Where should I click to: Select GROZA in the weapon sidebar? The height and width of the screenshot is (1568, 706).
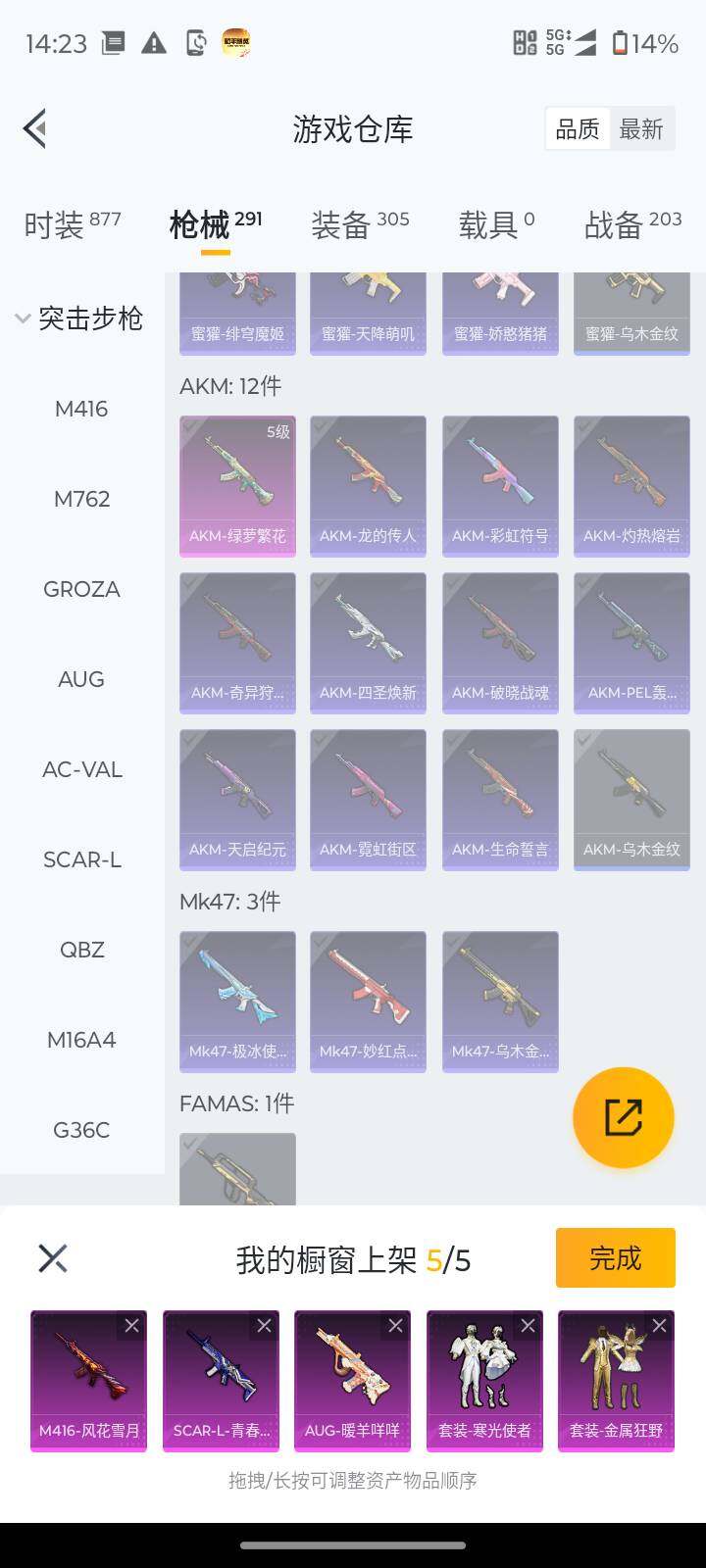tap(81, 589)
